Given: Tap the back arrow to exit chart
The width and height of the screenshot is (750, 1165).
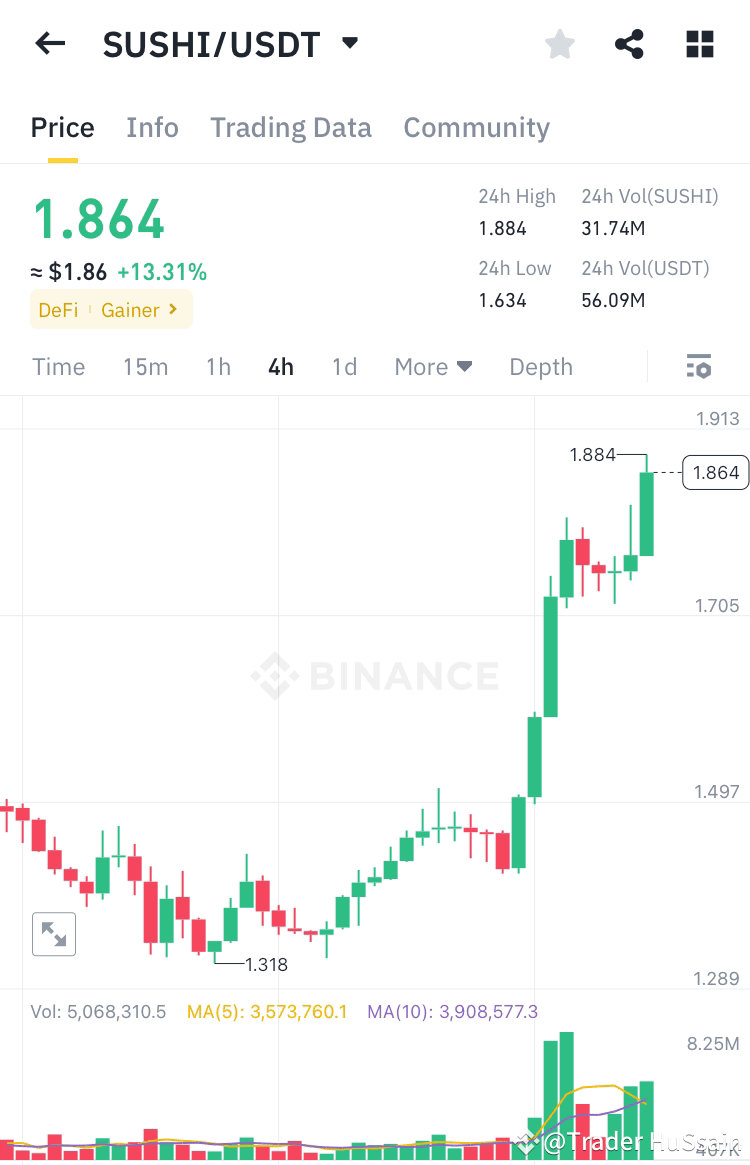Looking at the screenshot, I should coord(50,43).
